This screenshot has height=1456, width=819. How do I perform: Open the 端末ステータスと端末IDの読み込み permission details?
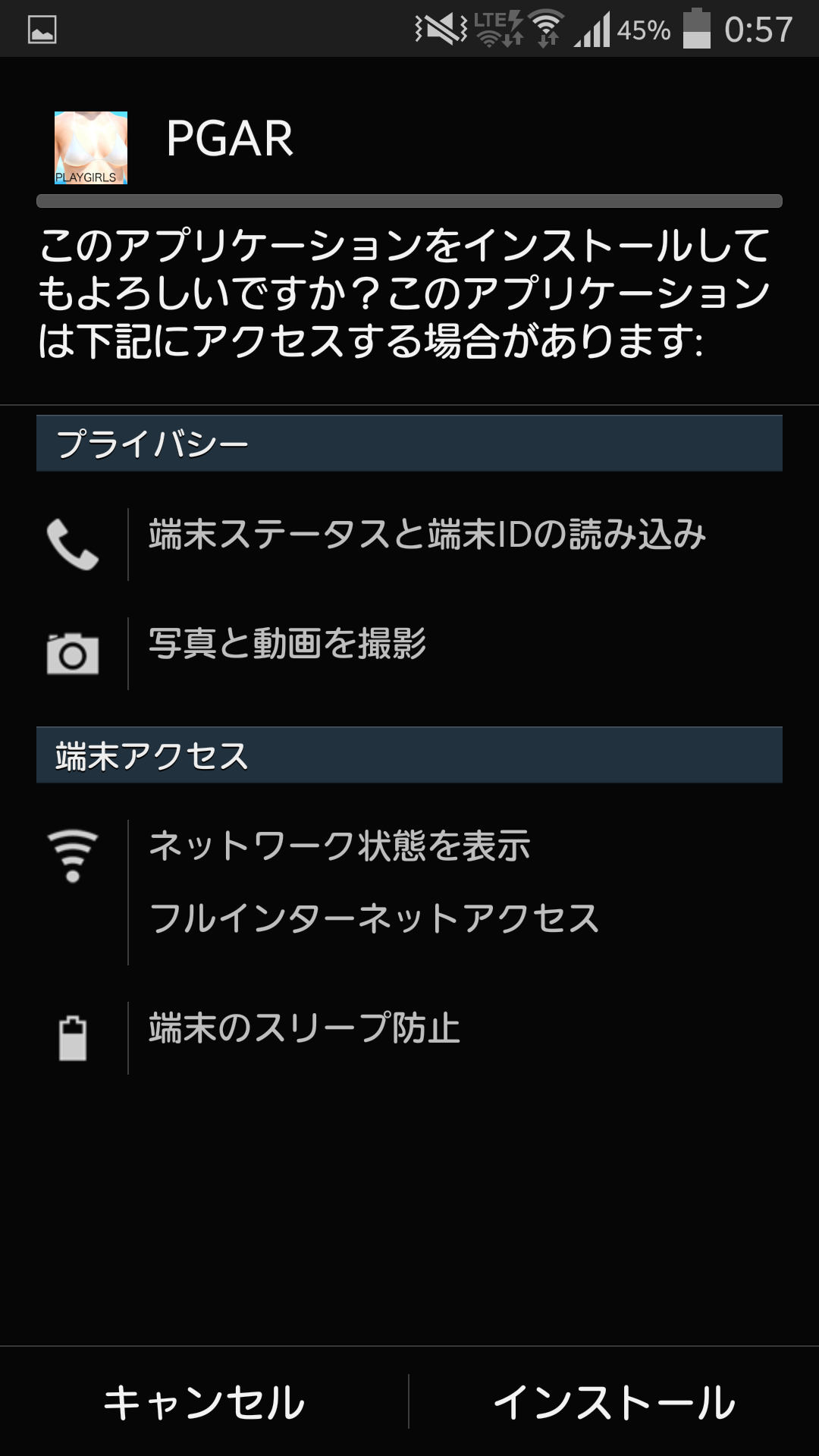click(427, 535)
